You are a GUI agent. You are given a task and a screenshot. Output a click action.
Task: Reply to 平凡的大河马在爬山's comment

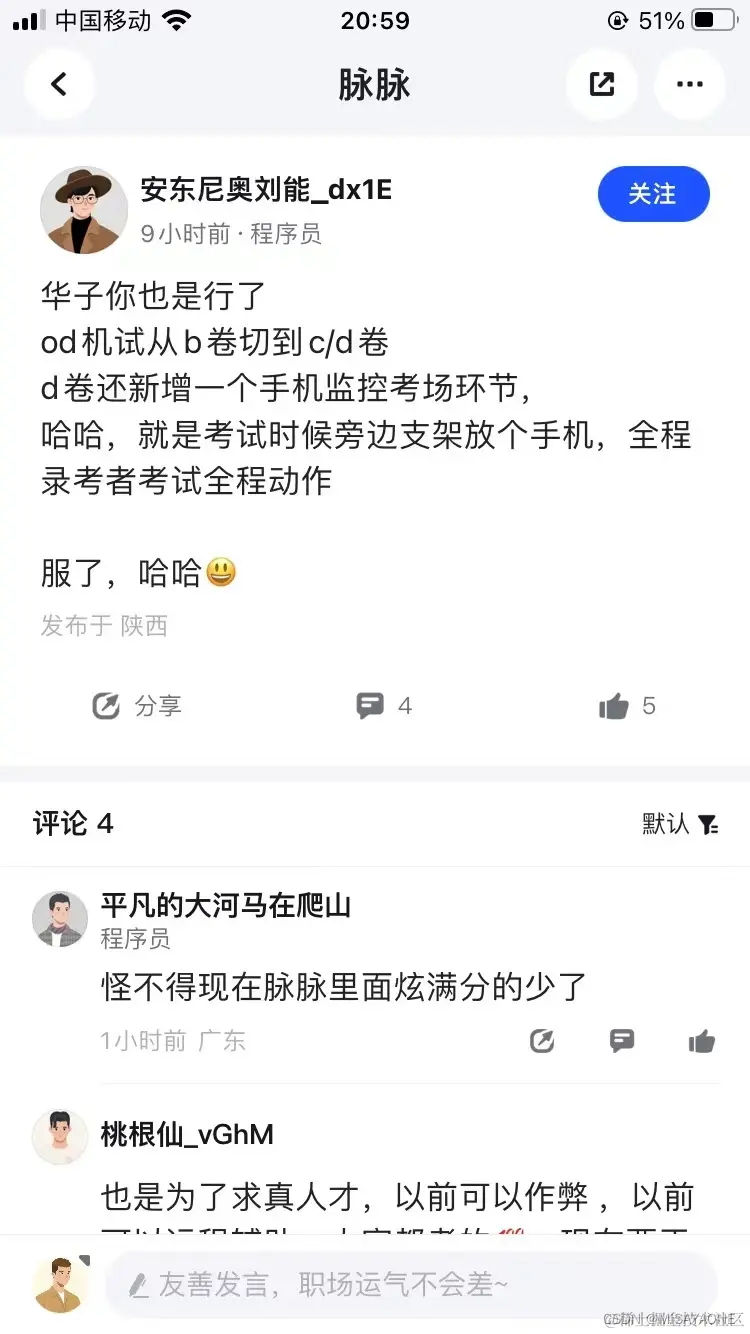pyautogui.click(x=622, y=1041)
